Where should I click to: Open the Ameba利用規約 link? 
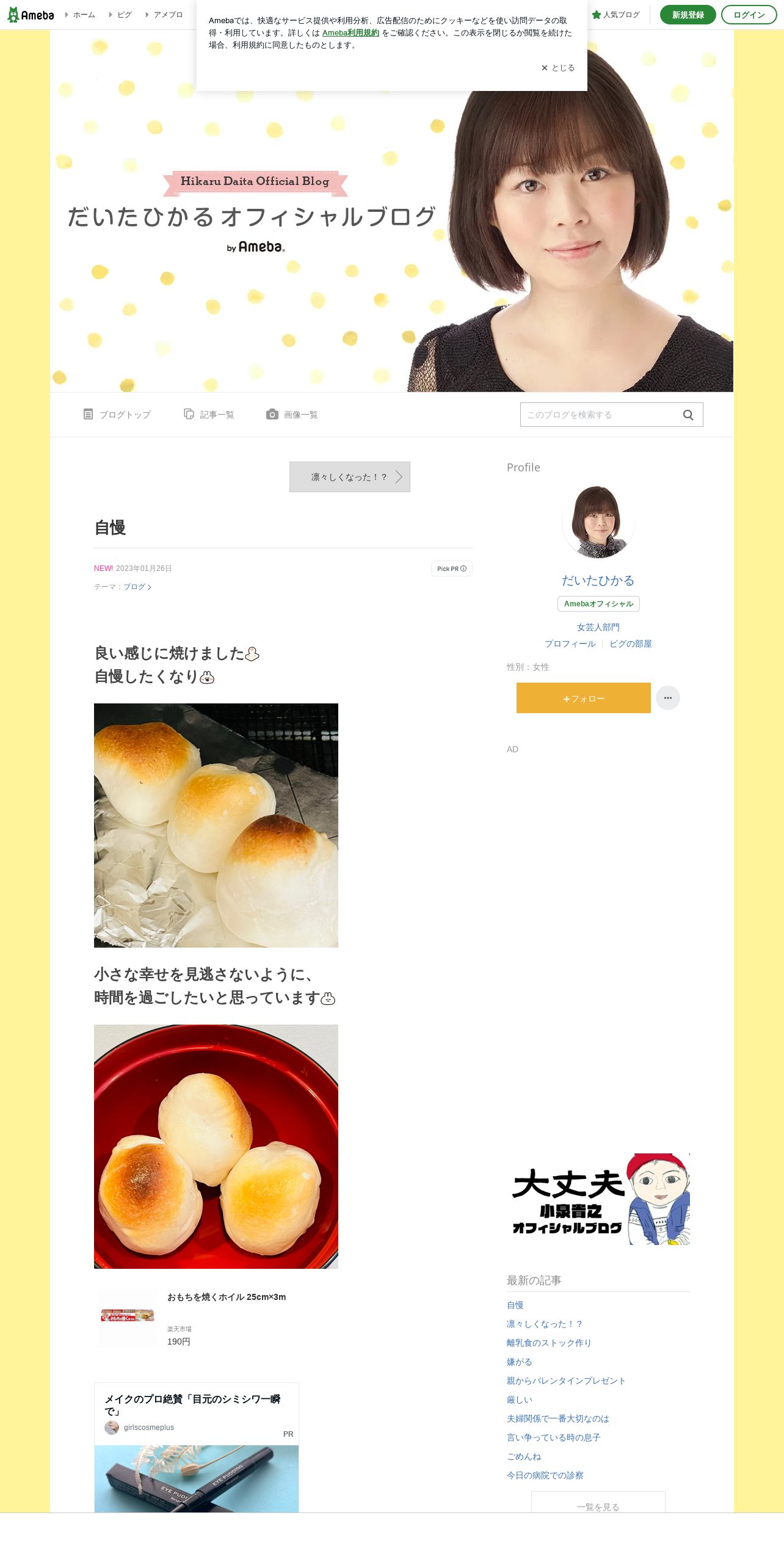point(350,33)
